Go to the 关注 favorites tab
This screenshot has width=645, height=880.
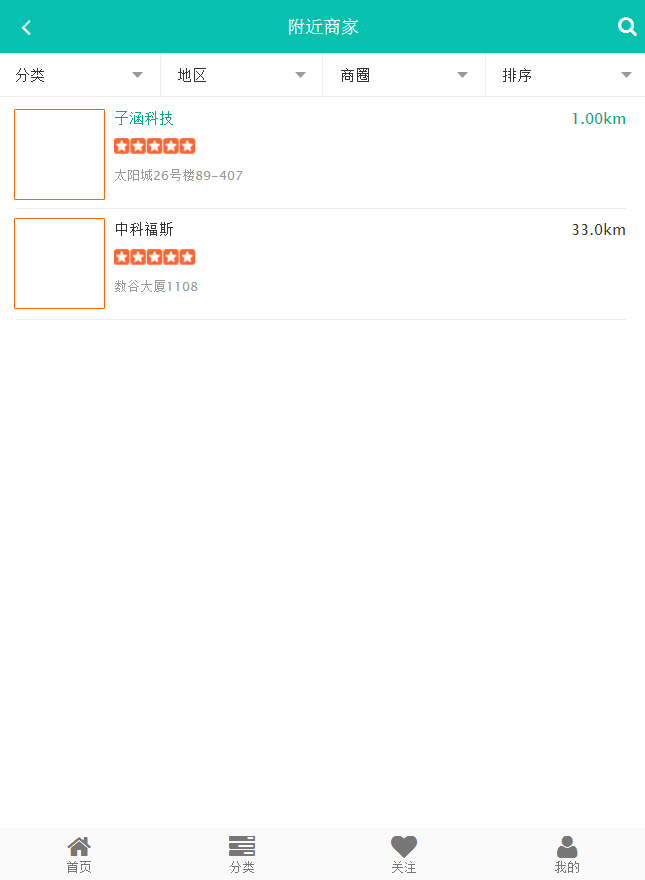(404, 855)
